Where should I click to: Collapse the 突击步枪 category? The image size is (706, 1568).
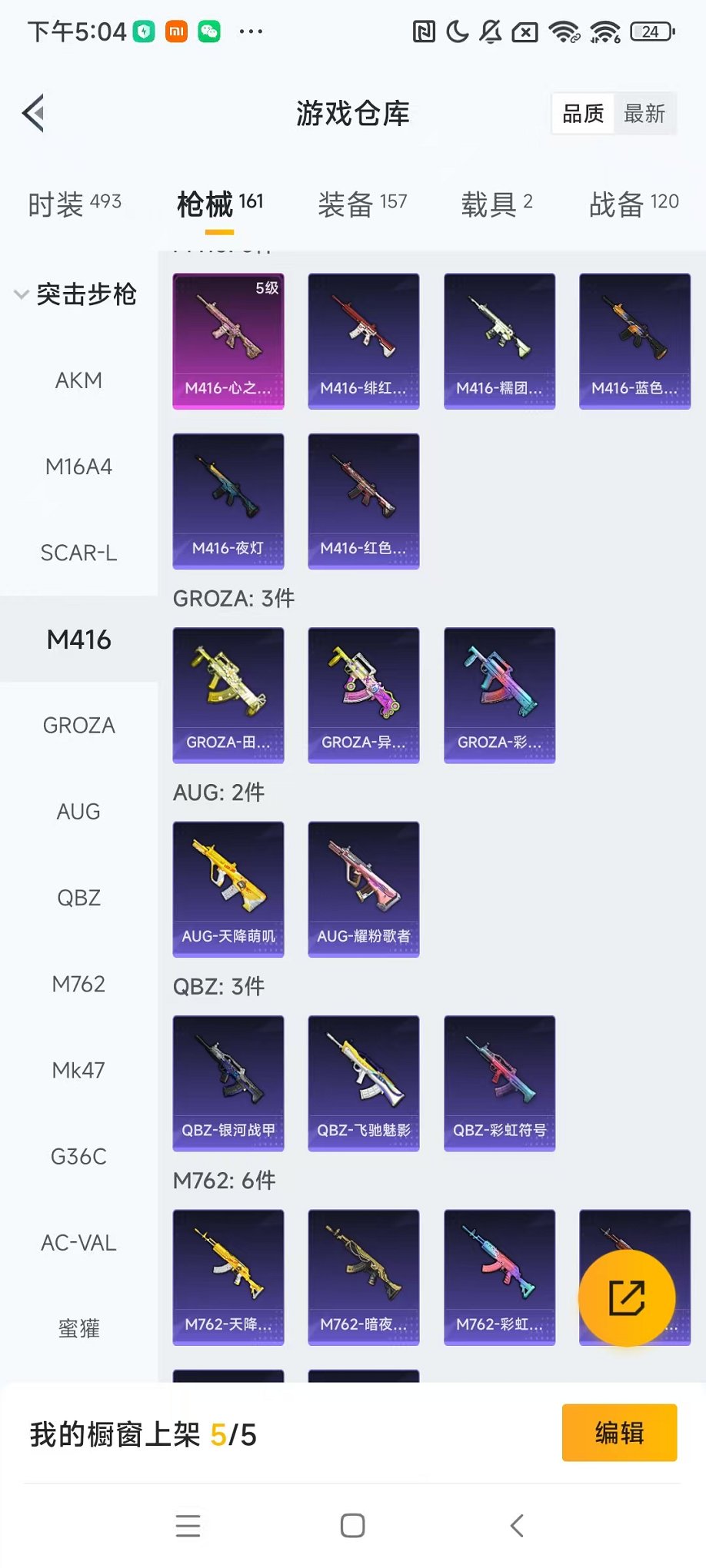(x=75, y=294)
